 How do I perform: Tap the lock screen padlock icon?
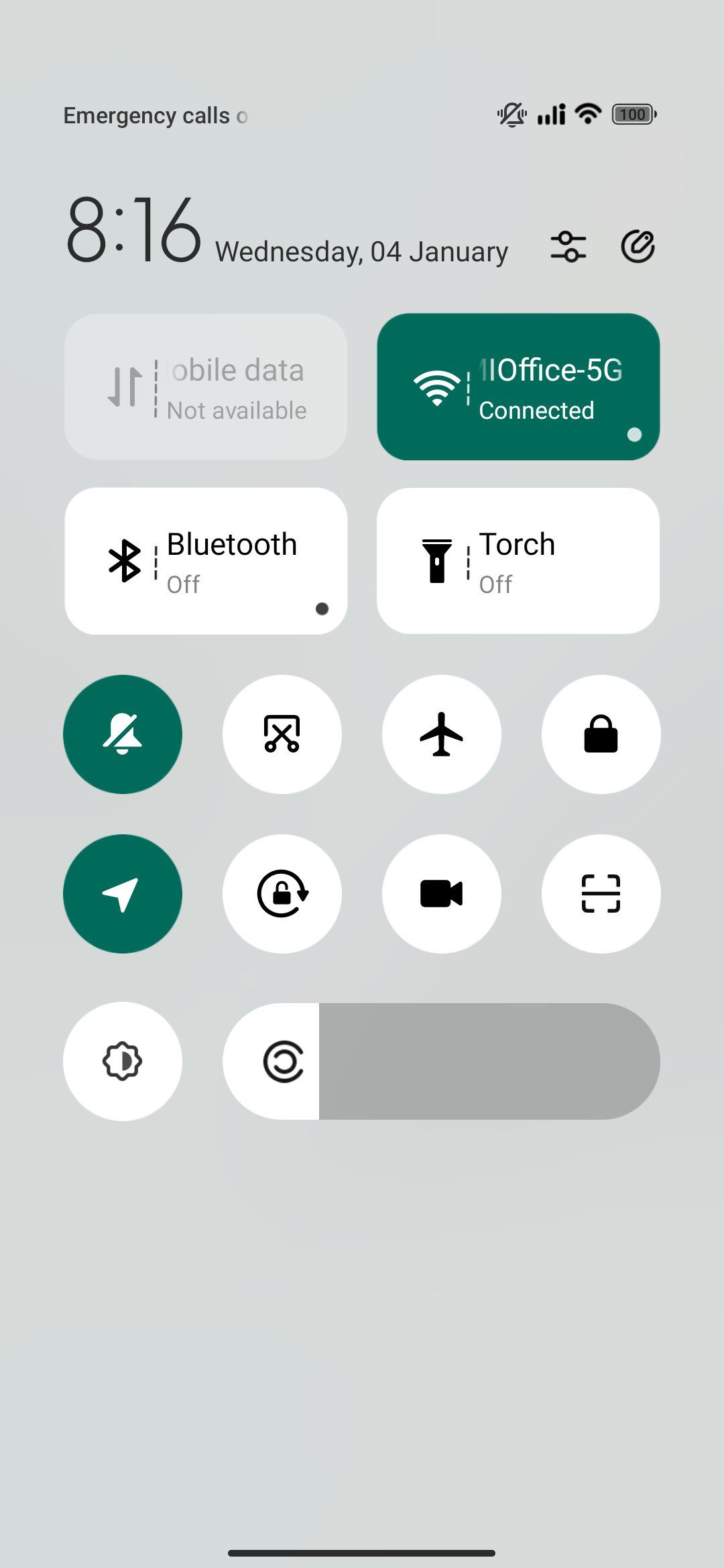click(601, 734)
